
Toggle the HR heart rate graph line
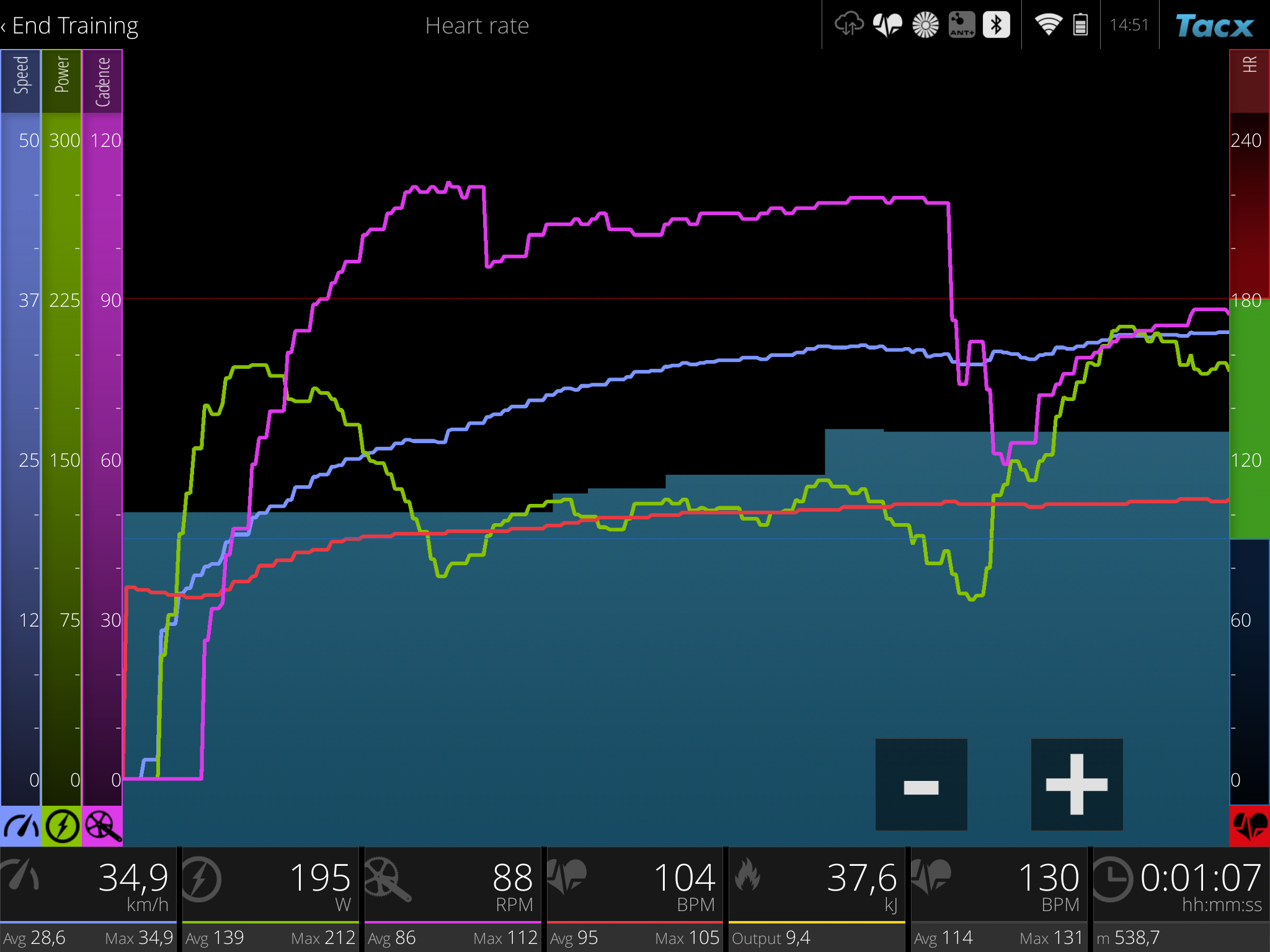(1250, 826)
